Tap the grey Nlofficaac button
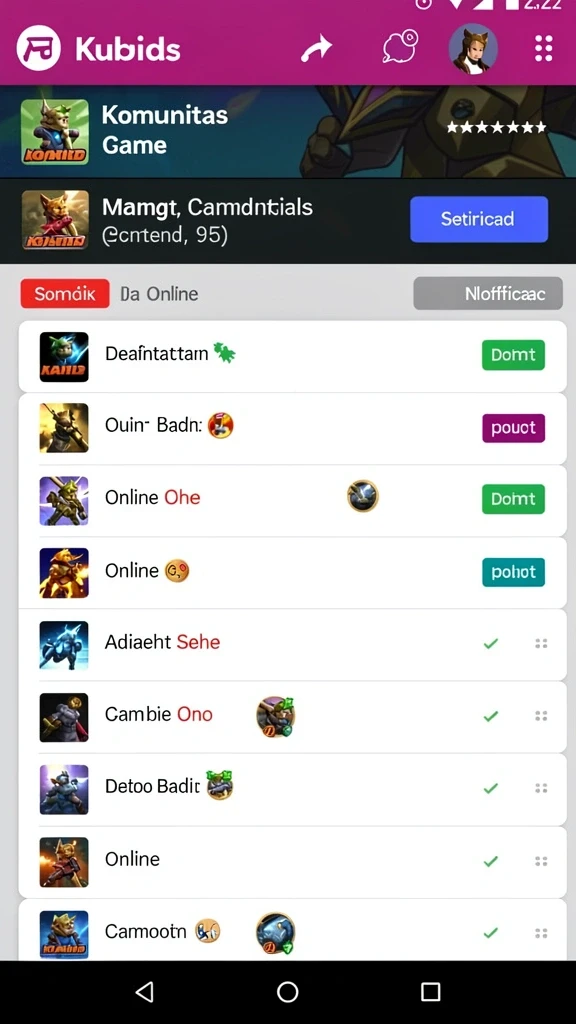Image resolution: width=576 pixels, height=1024 pixels. [488, 293]
